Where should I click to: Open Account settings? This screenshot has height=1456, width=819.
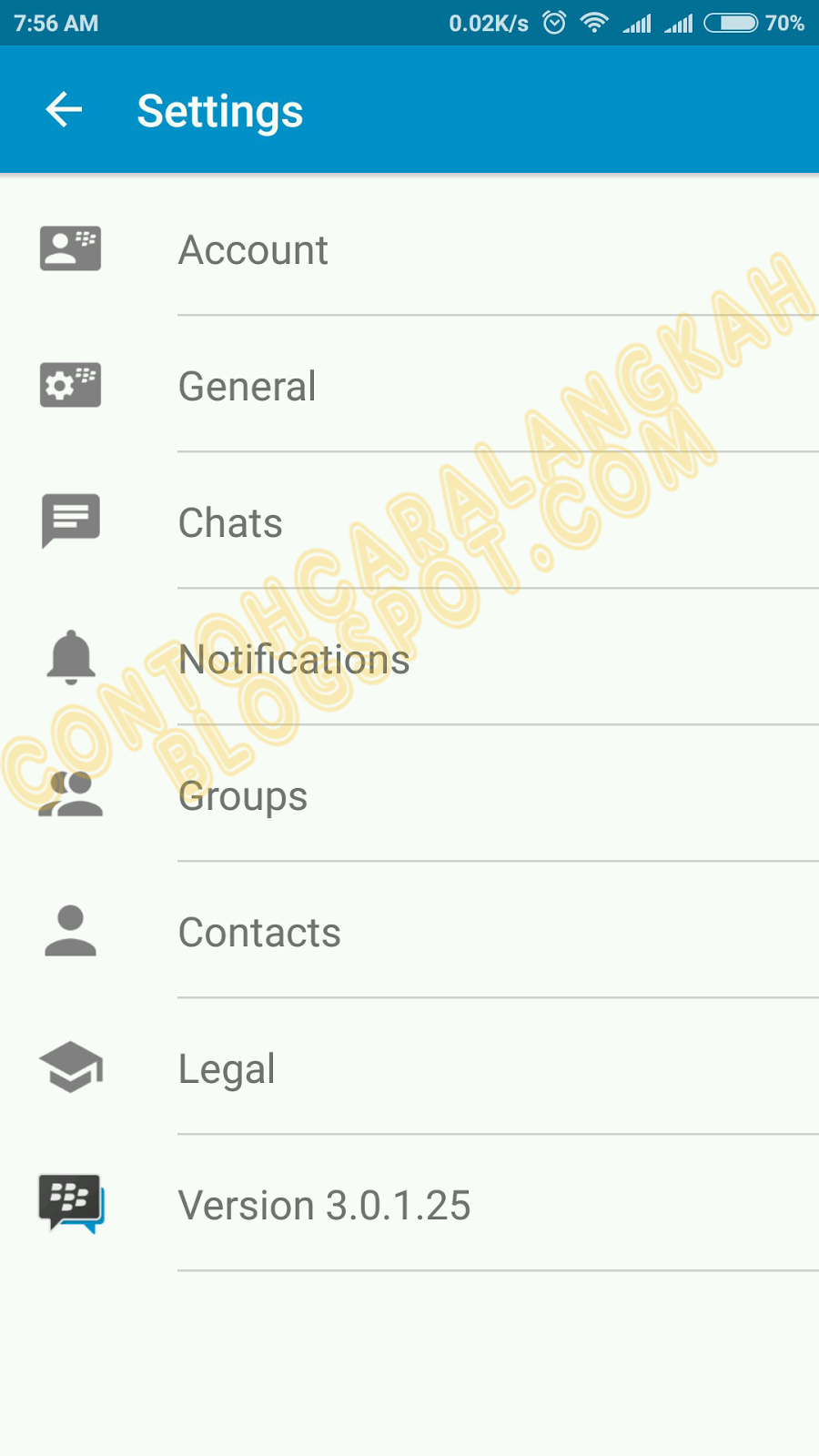pos(409,248)
